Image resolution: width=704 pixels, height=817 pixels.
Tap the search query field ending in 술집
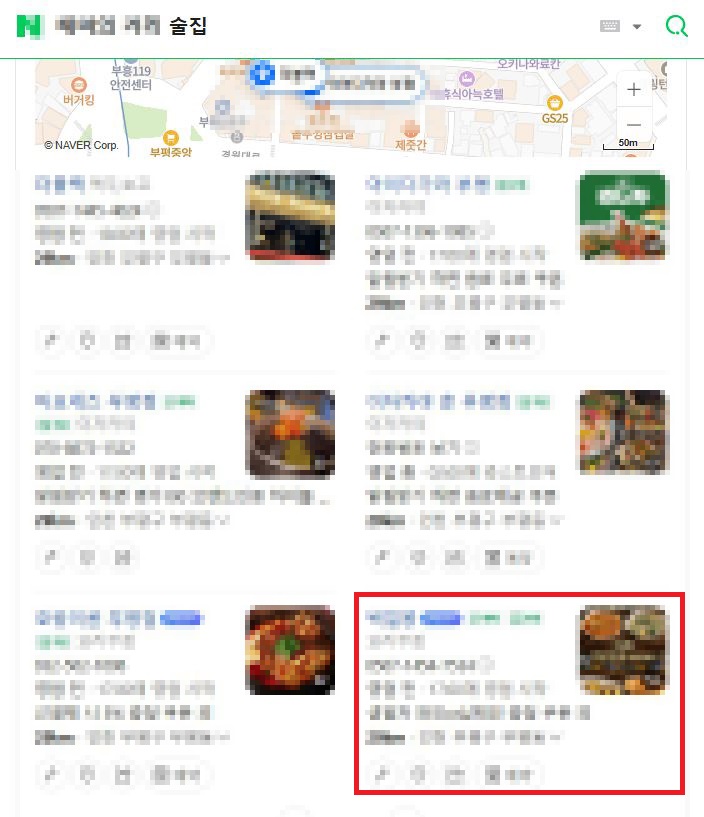300,27
